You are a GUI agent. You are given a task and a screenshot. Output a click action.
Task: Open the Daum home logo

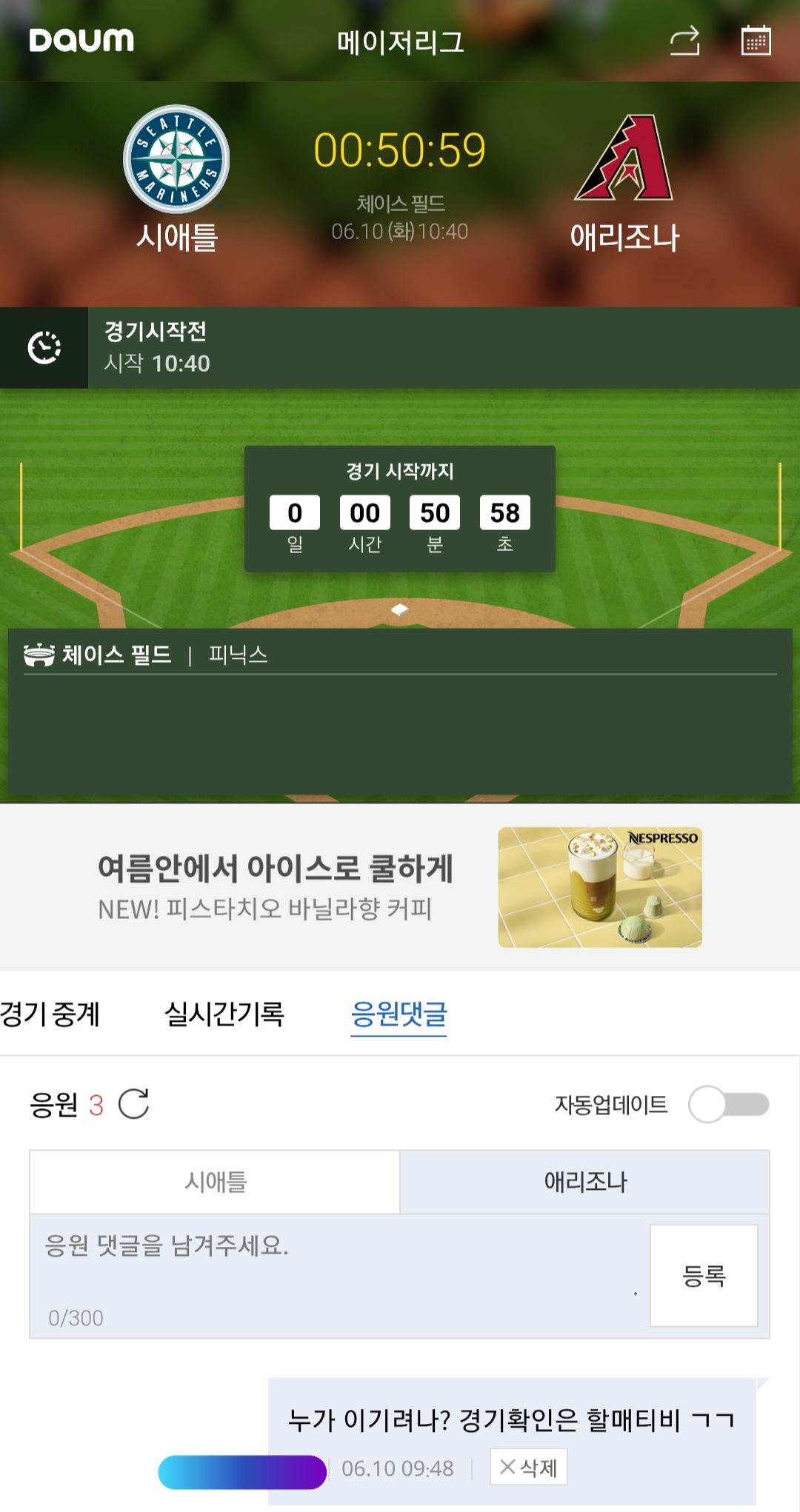[x=81, y=40]
